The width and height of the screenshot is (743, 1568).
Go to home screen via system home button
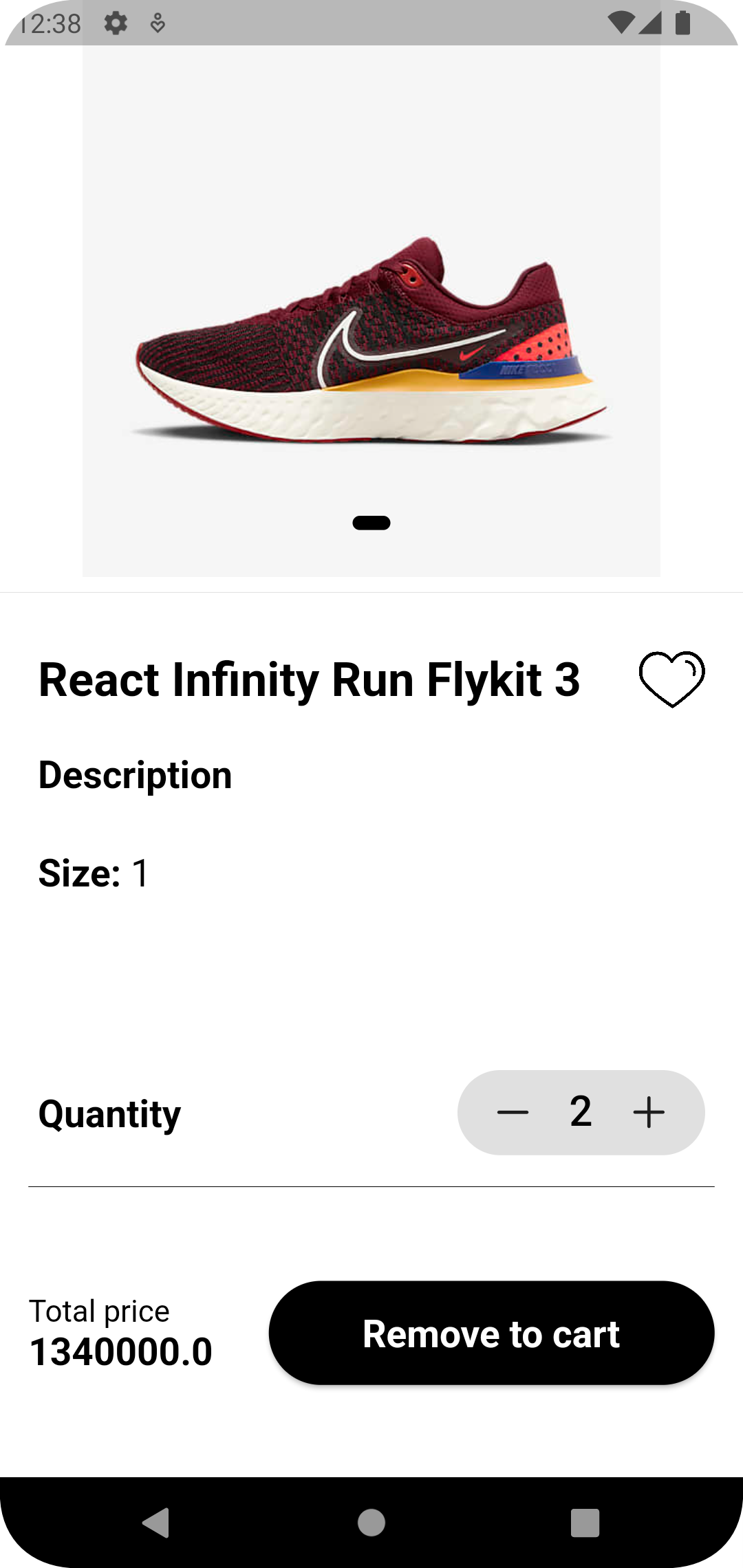point(371,1523)
